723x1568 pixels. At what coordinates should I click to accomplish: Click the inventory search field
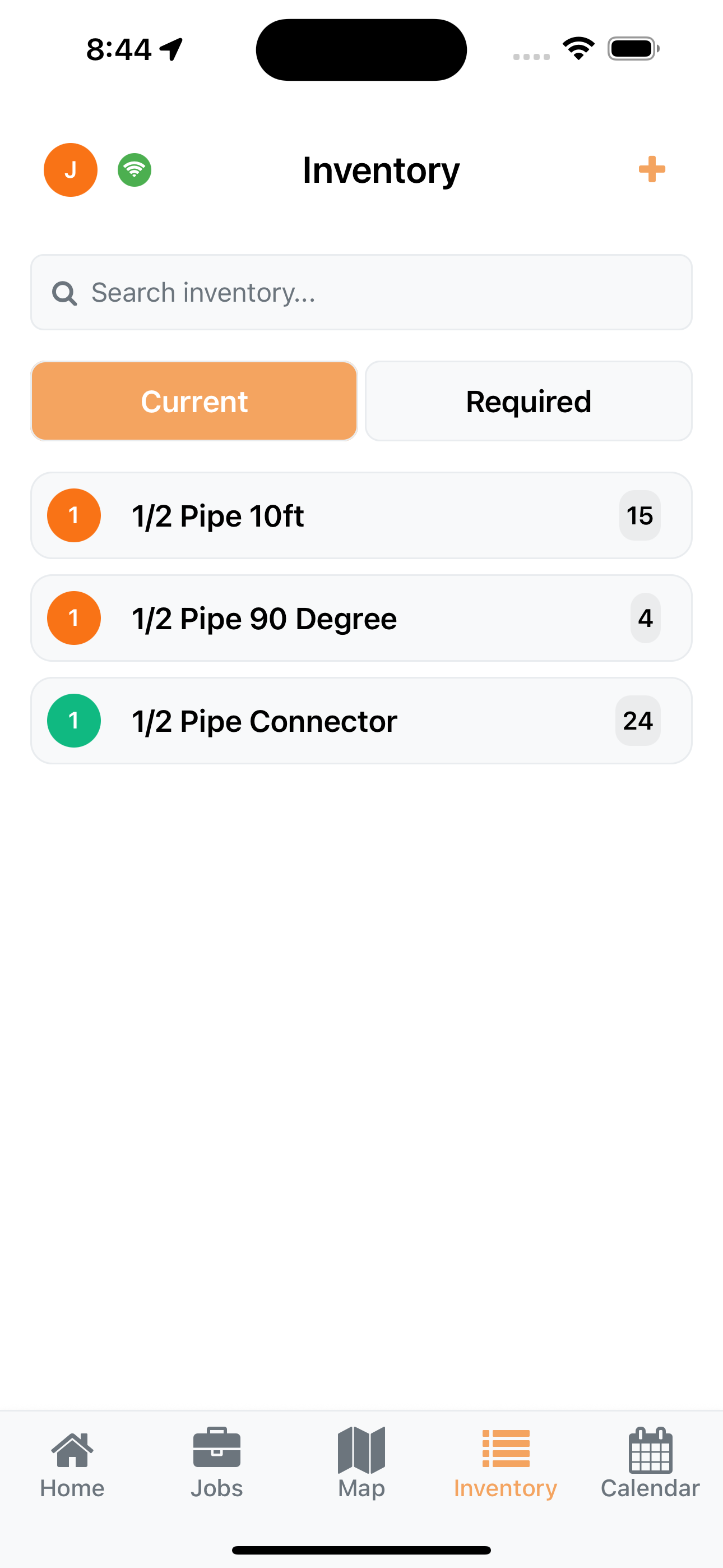pos(361,293)
